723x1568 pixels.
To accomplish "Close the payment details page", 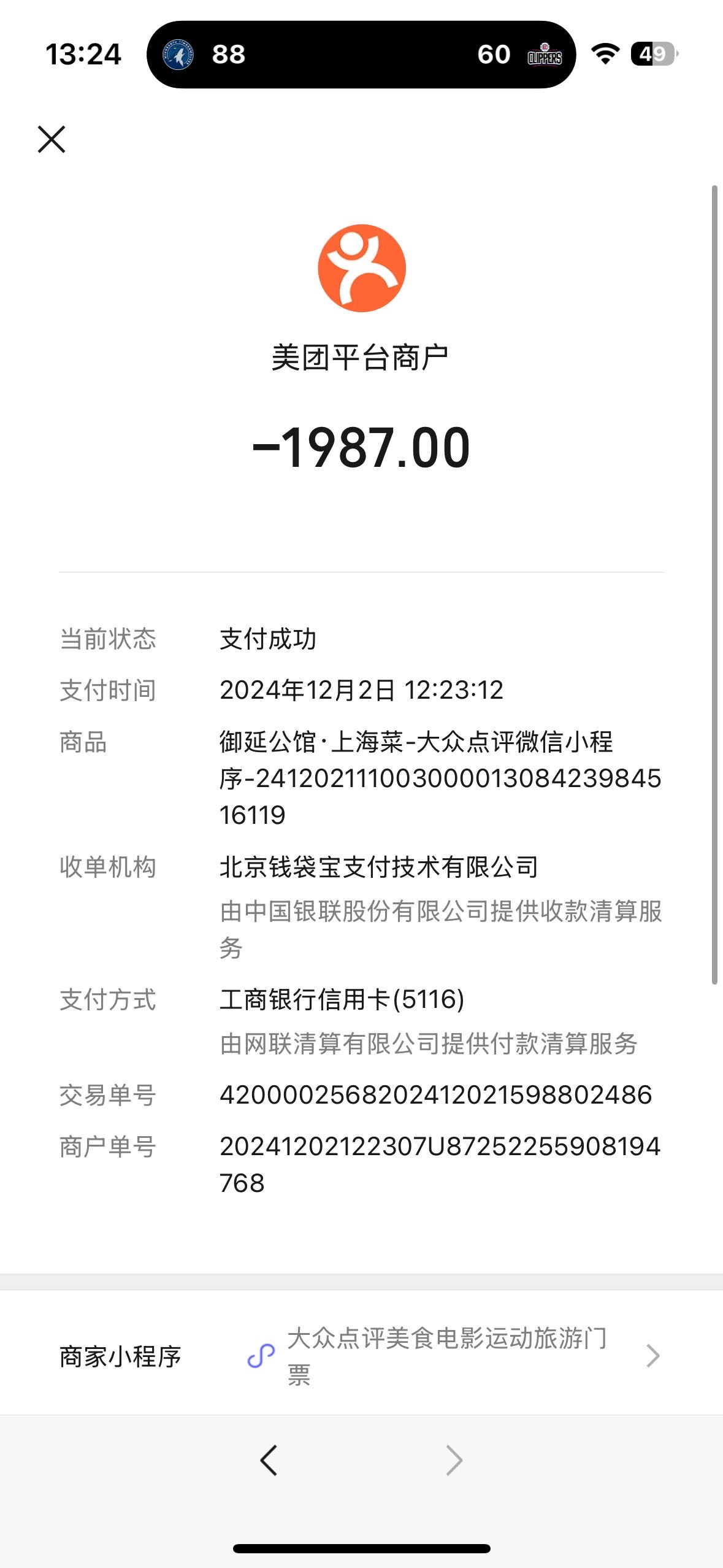I will (x=52, y=139).
